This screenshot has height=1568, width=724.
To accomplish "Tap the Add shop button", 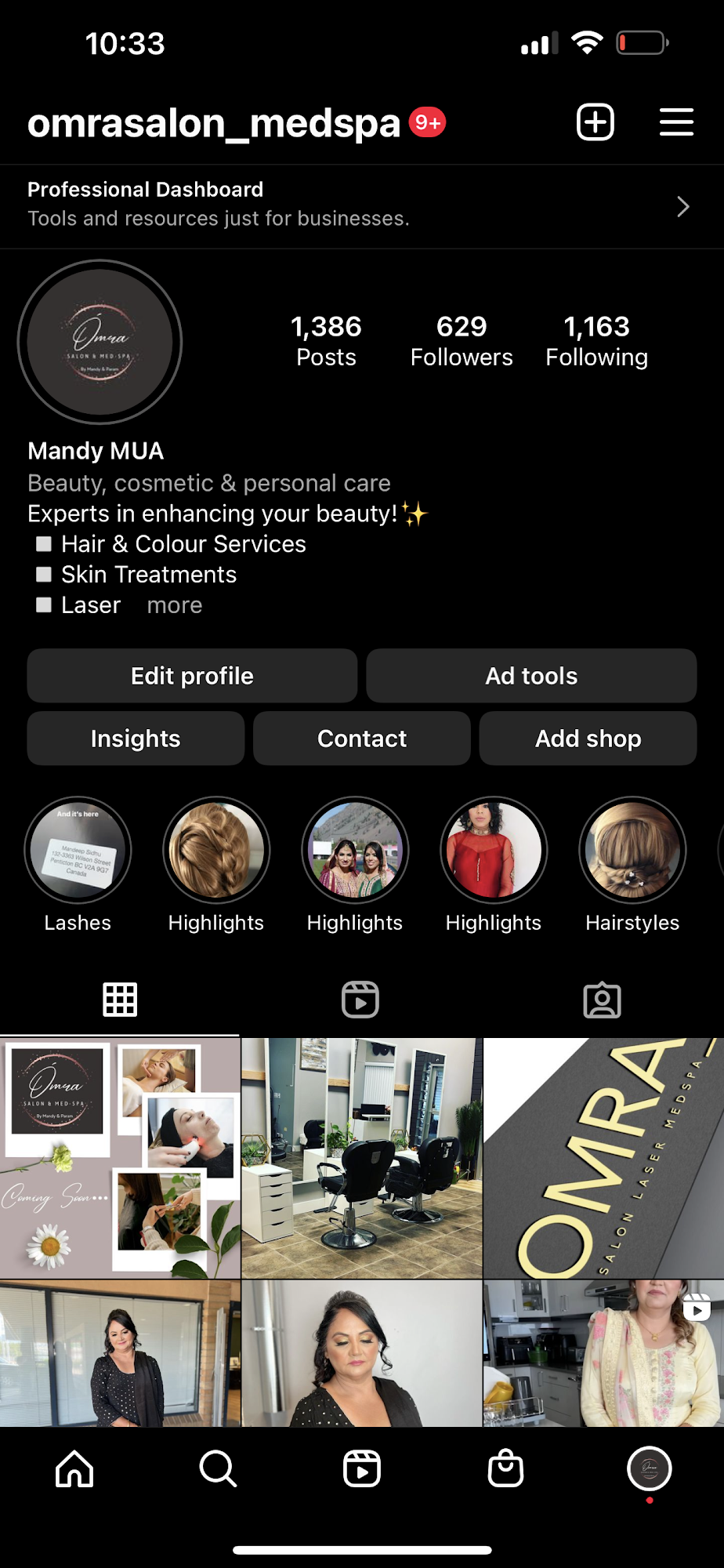I will 588,739.
